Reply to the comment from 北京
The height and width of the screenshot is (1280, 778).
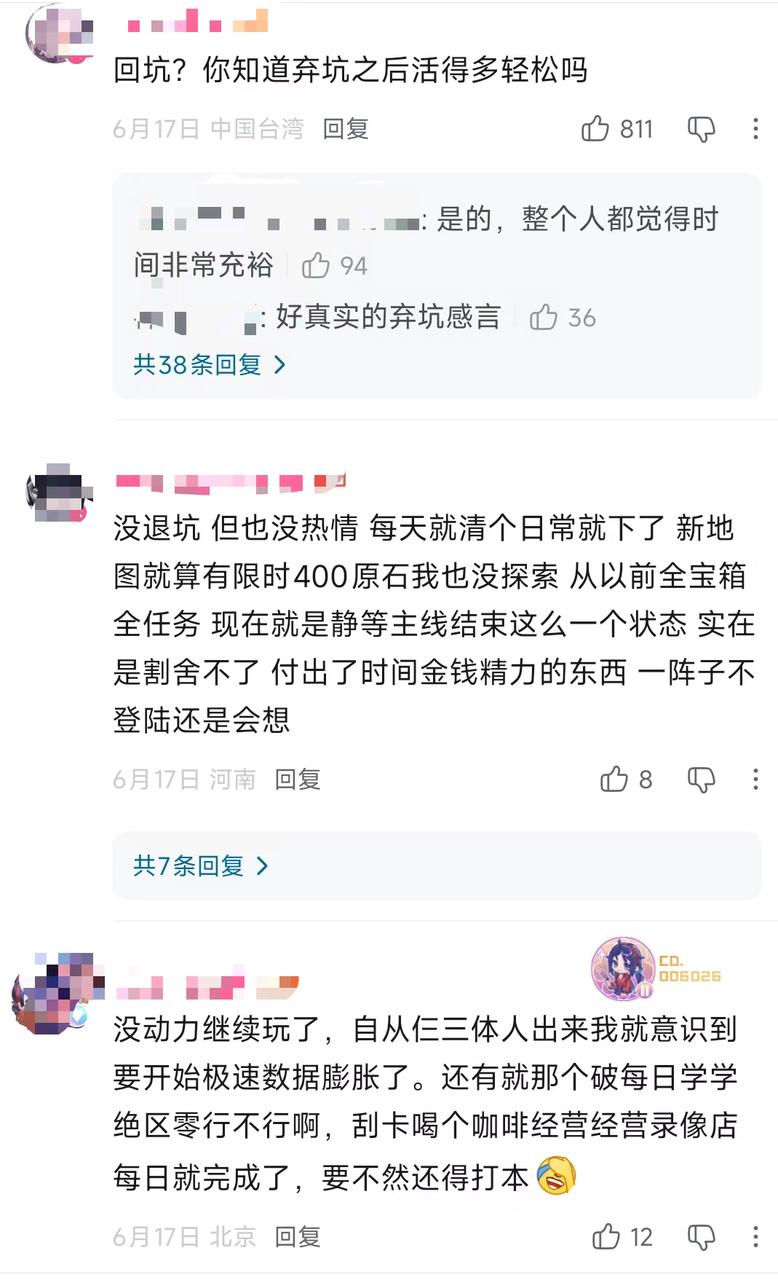(298, 1237)
